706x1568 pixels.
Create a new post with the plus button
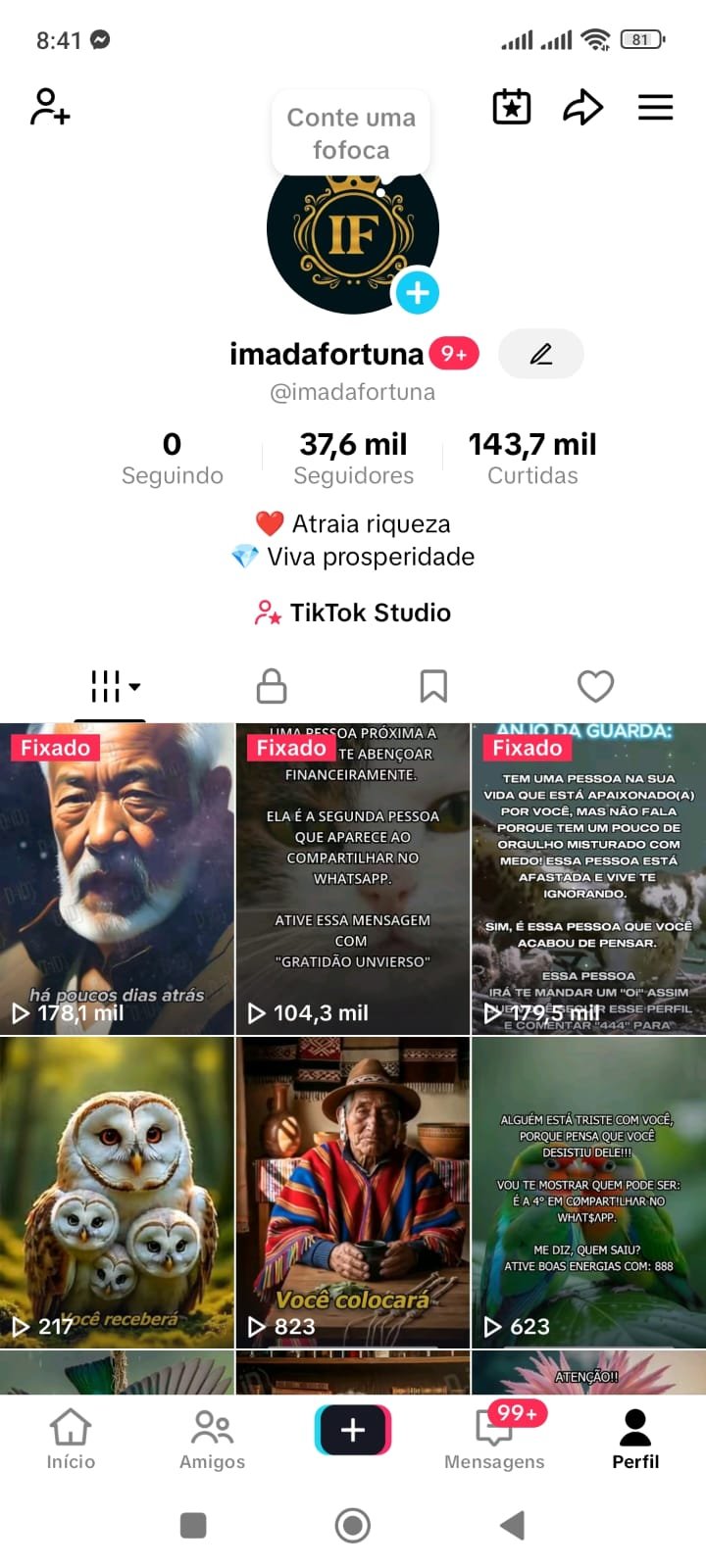[x=353, y=1430]
